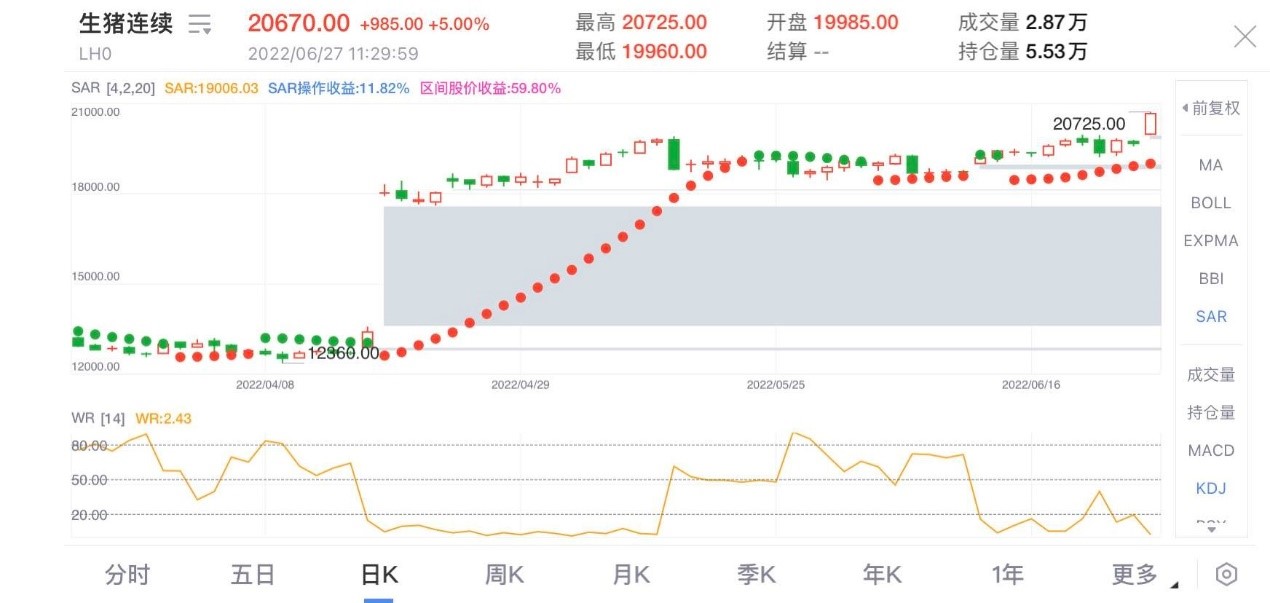Switch to the 分时 tab

pyautogui.click(x=127, y=575)
